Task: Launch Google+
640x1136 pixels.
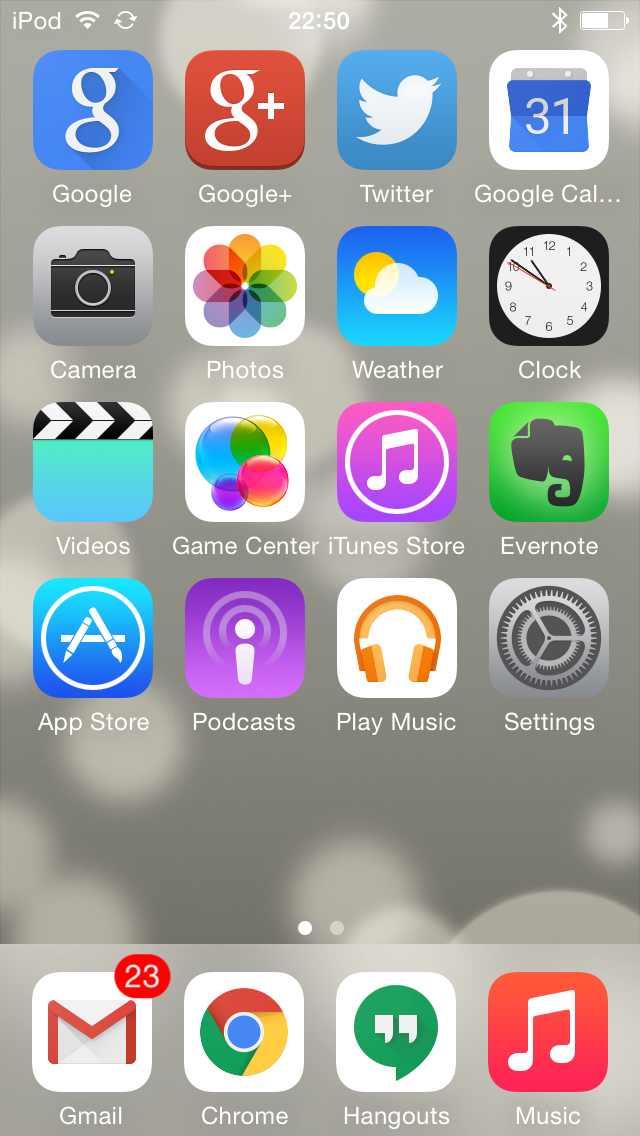Action: [245, 110]
